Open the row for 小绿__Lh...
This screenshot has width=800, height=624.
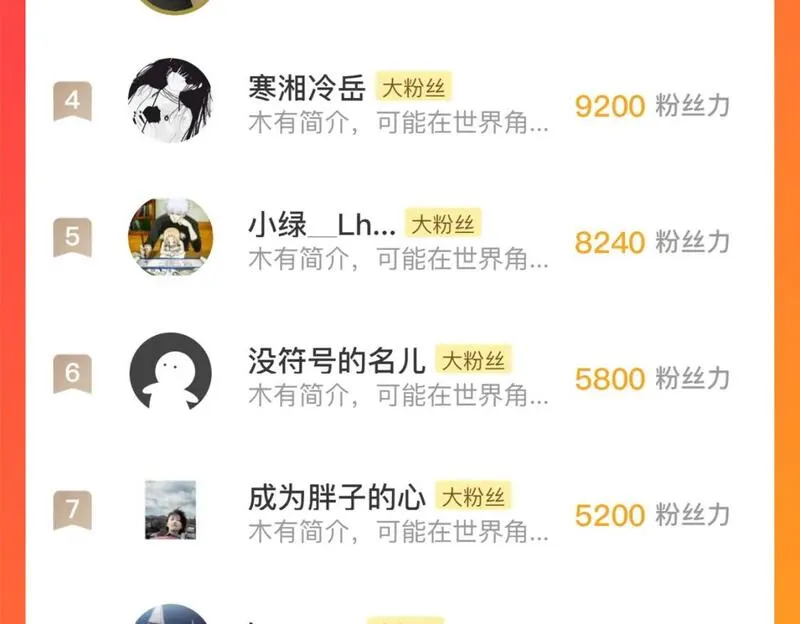click(400, 240)
